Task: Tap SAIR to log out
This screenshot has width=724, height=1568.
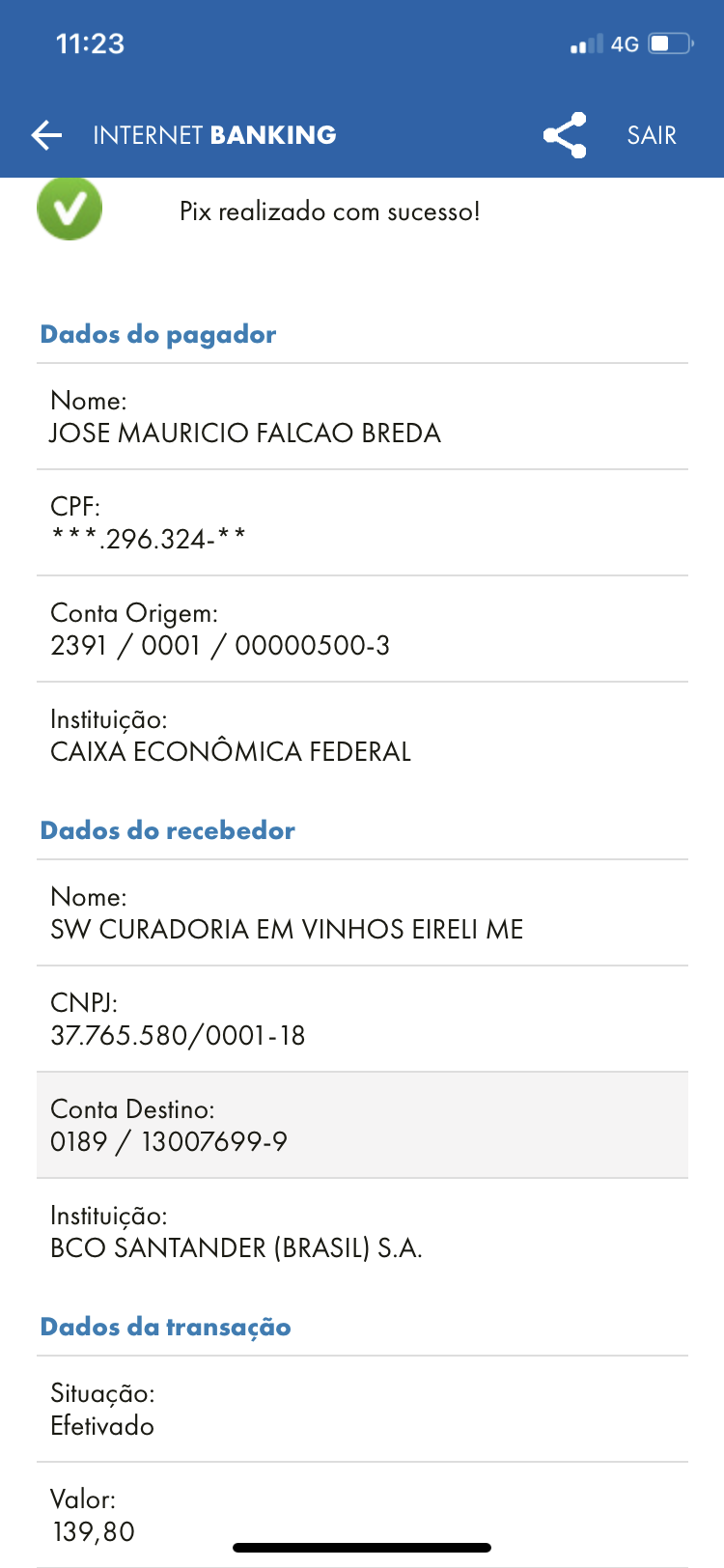Action: pyautogui.click(x=652, y=135)
